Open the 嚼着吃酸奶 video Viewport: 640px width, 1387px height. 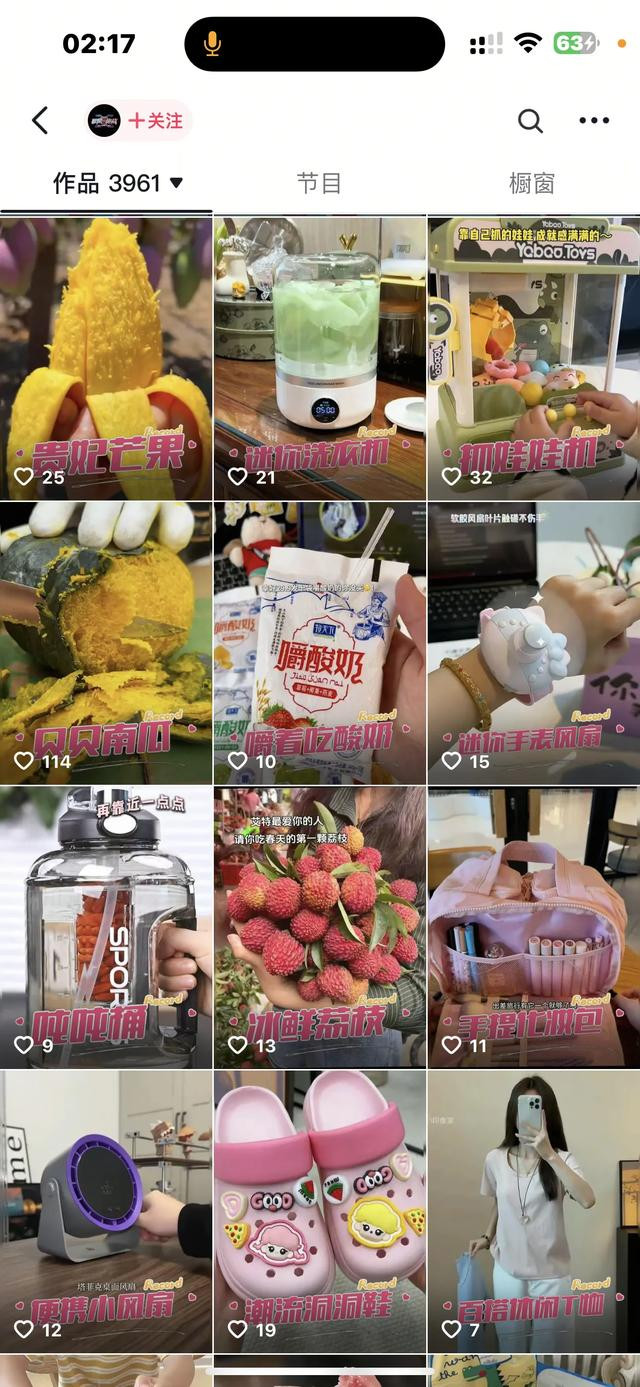[x=320, y=642]
